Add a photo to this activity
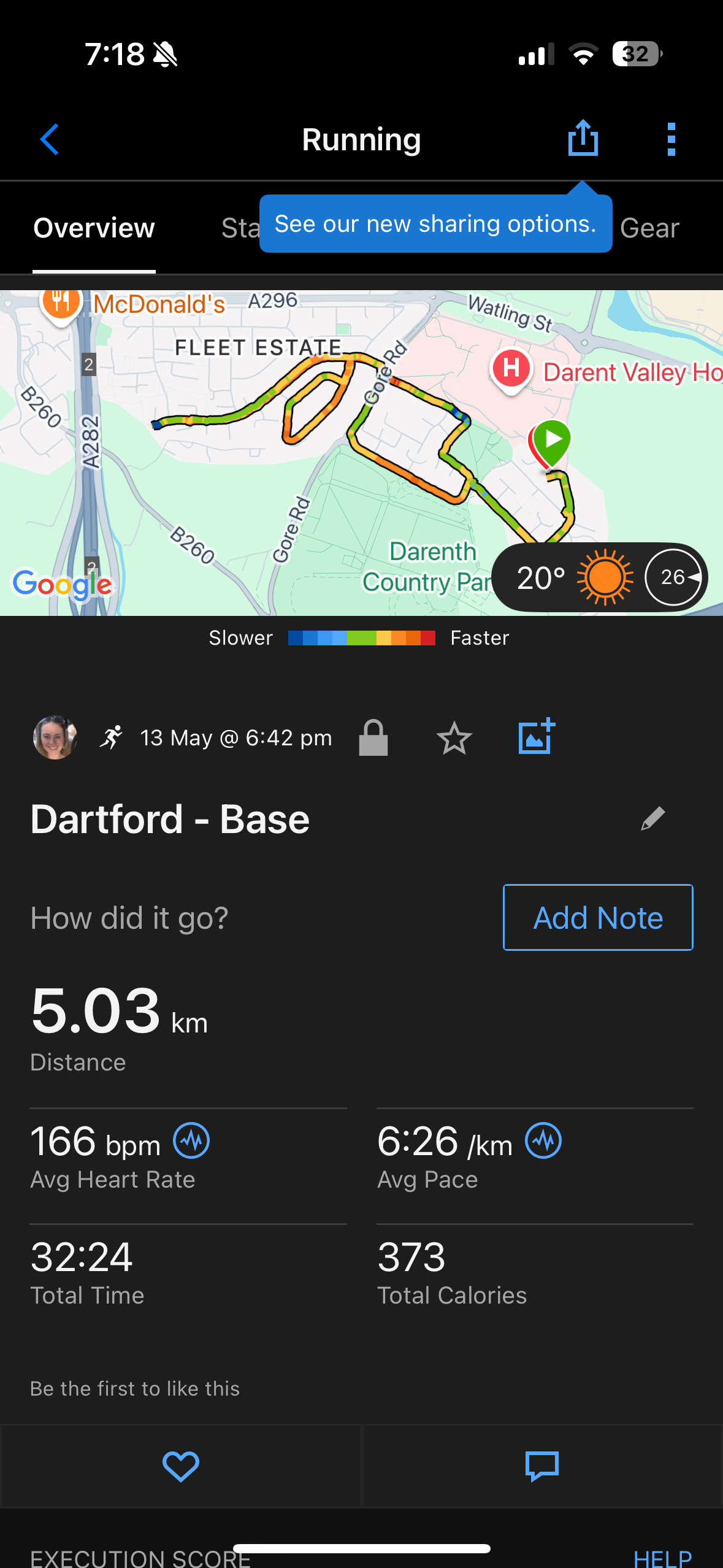The image size is (723, 1568). coord(537,737)
